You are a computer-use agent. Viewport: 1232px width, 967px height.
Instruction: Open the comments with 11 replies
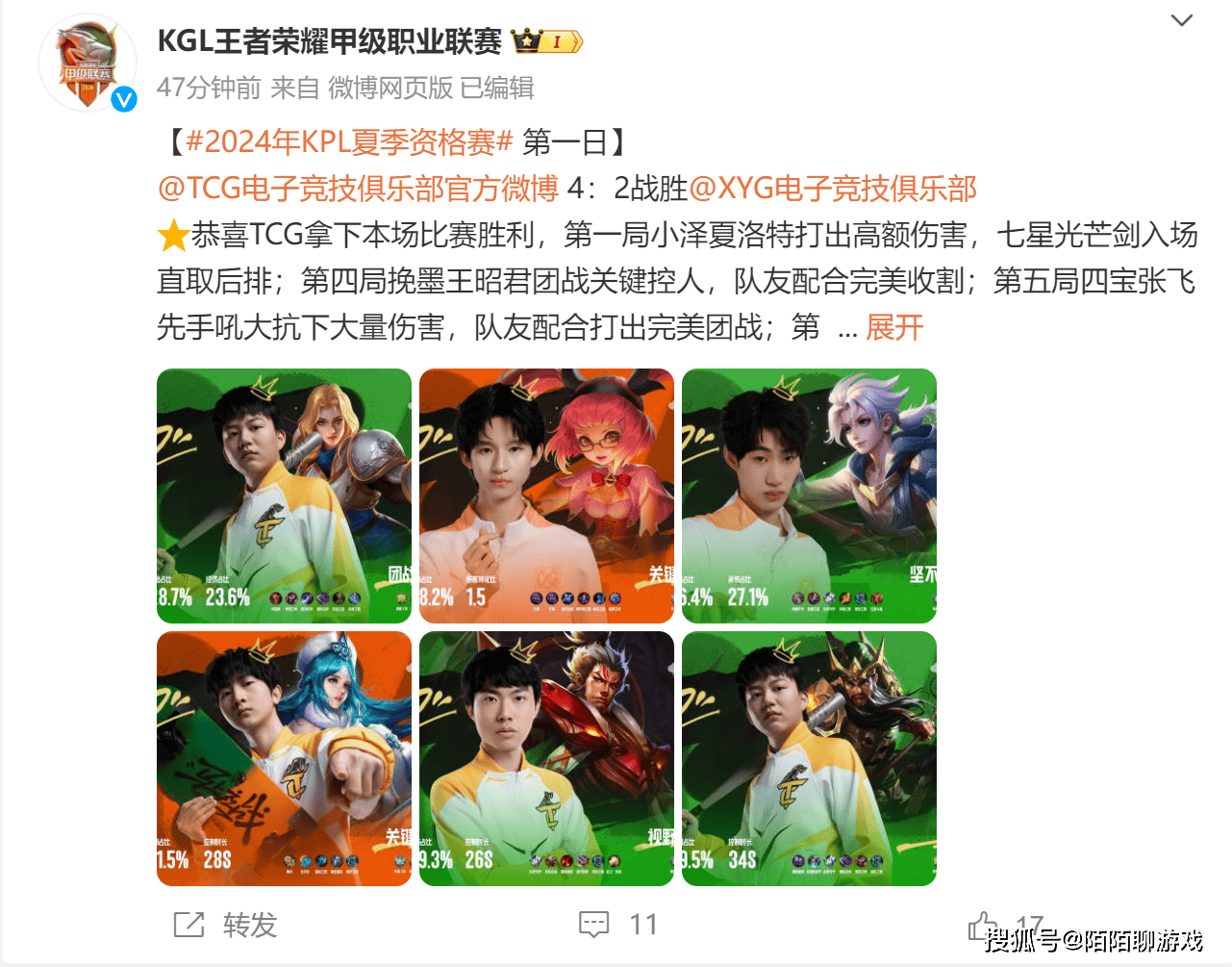[618, 925]
